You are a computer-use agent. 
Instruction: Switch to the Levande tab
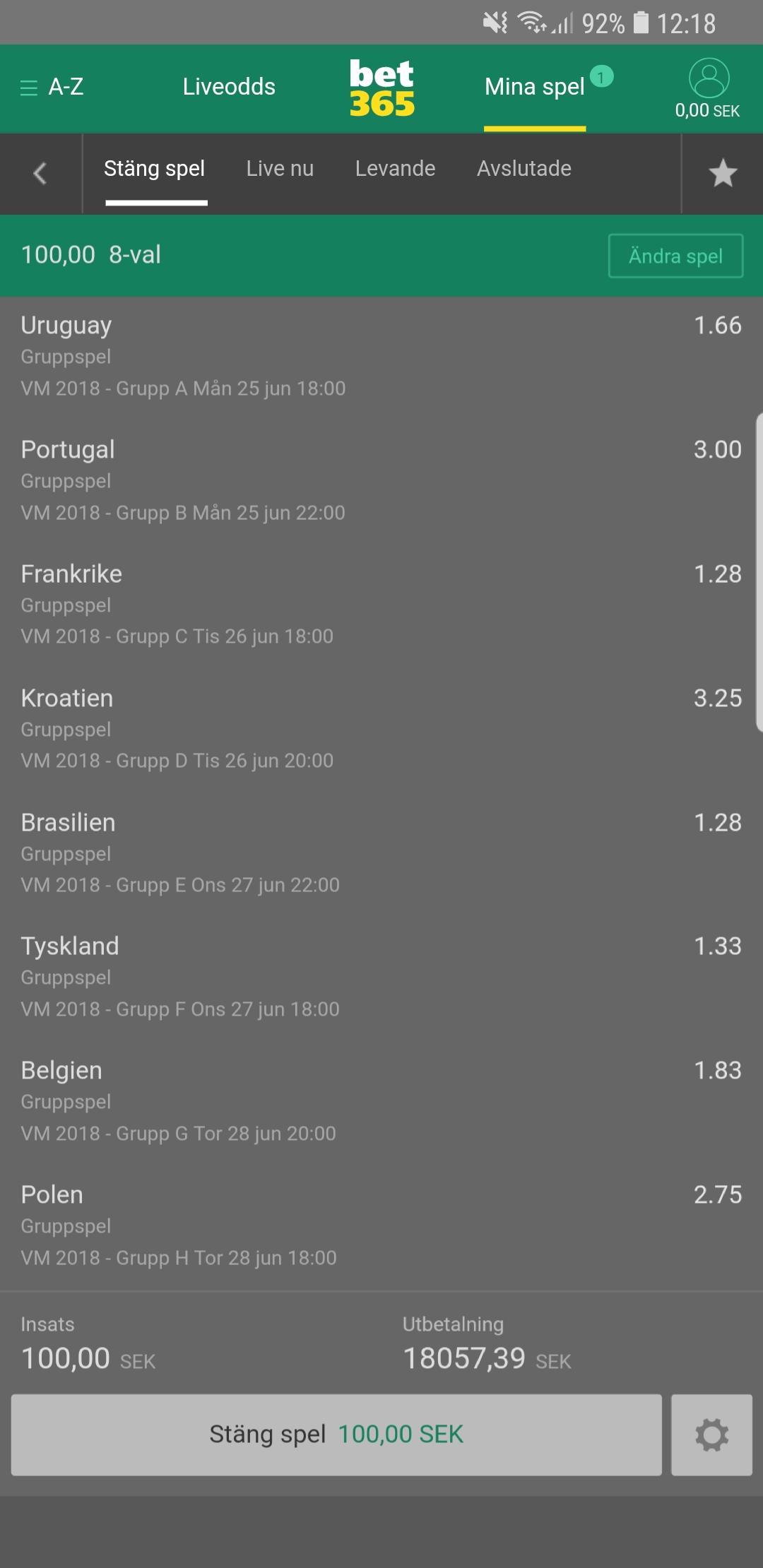point(395,169)
